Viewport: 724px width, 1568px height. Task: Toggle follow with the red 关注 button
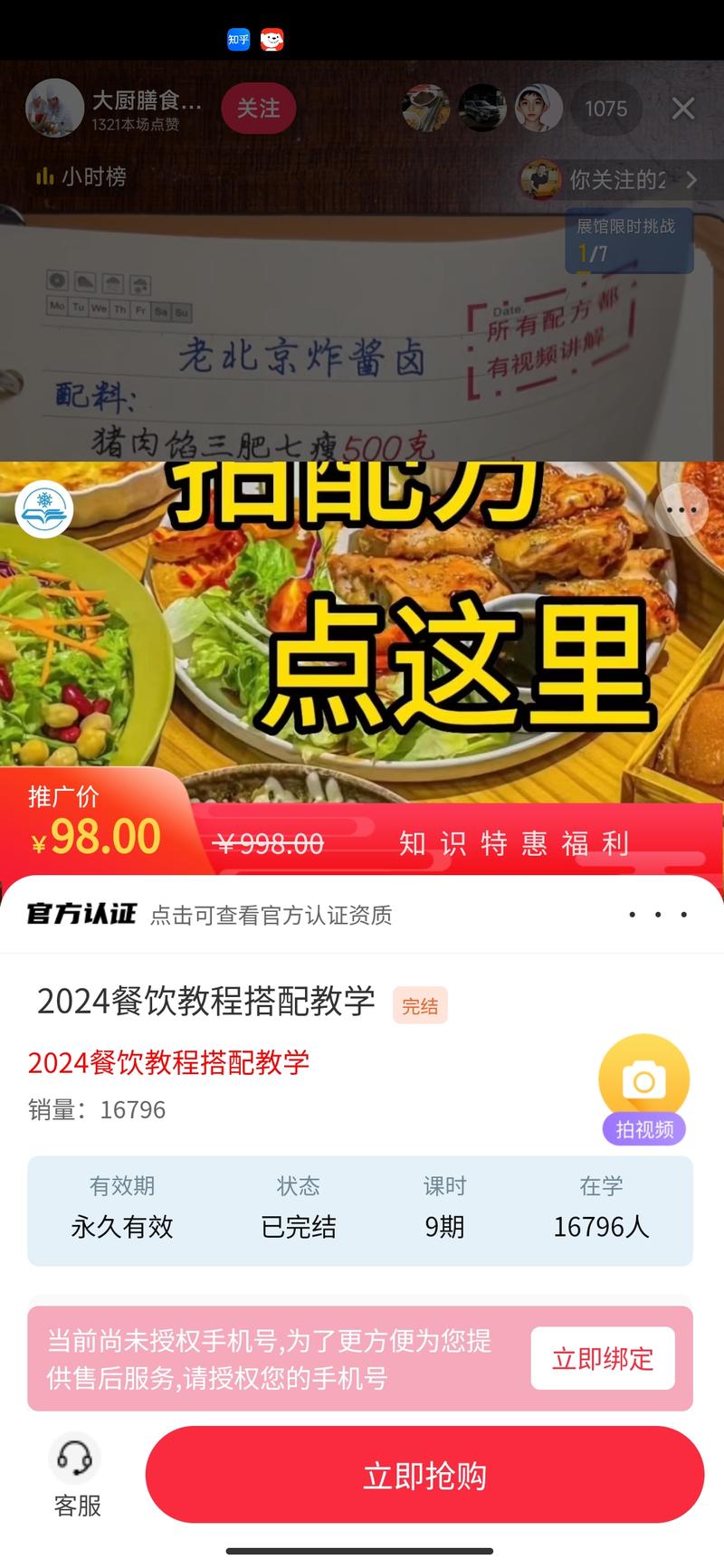pos(258,108)
